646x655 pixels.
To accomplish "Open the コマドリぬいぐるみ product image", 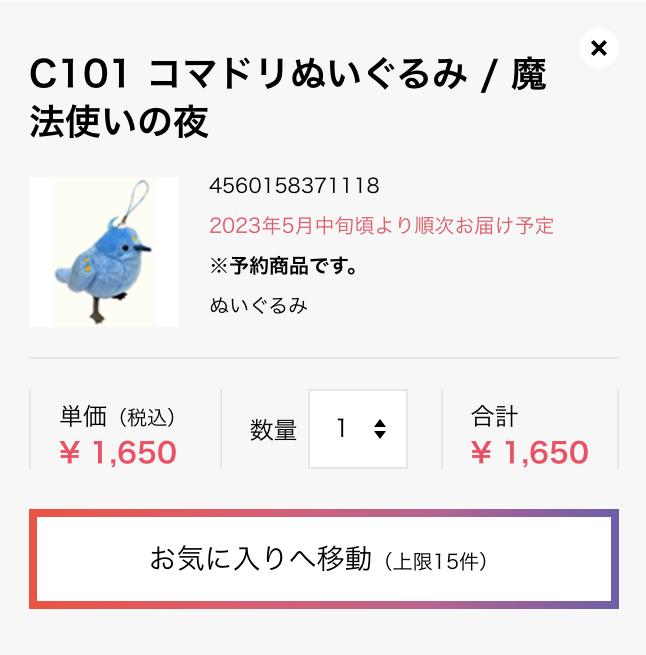I will 104,252.
